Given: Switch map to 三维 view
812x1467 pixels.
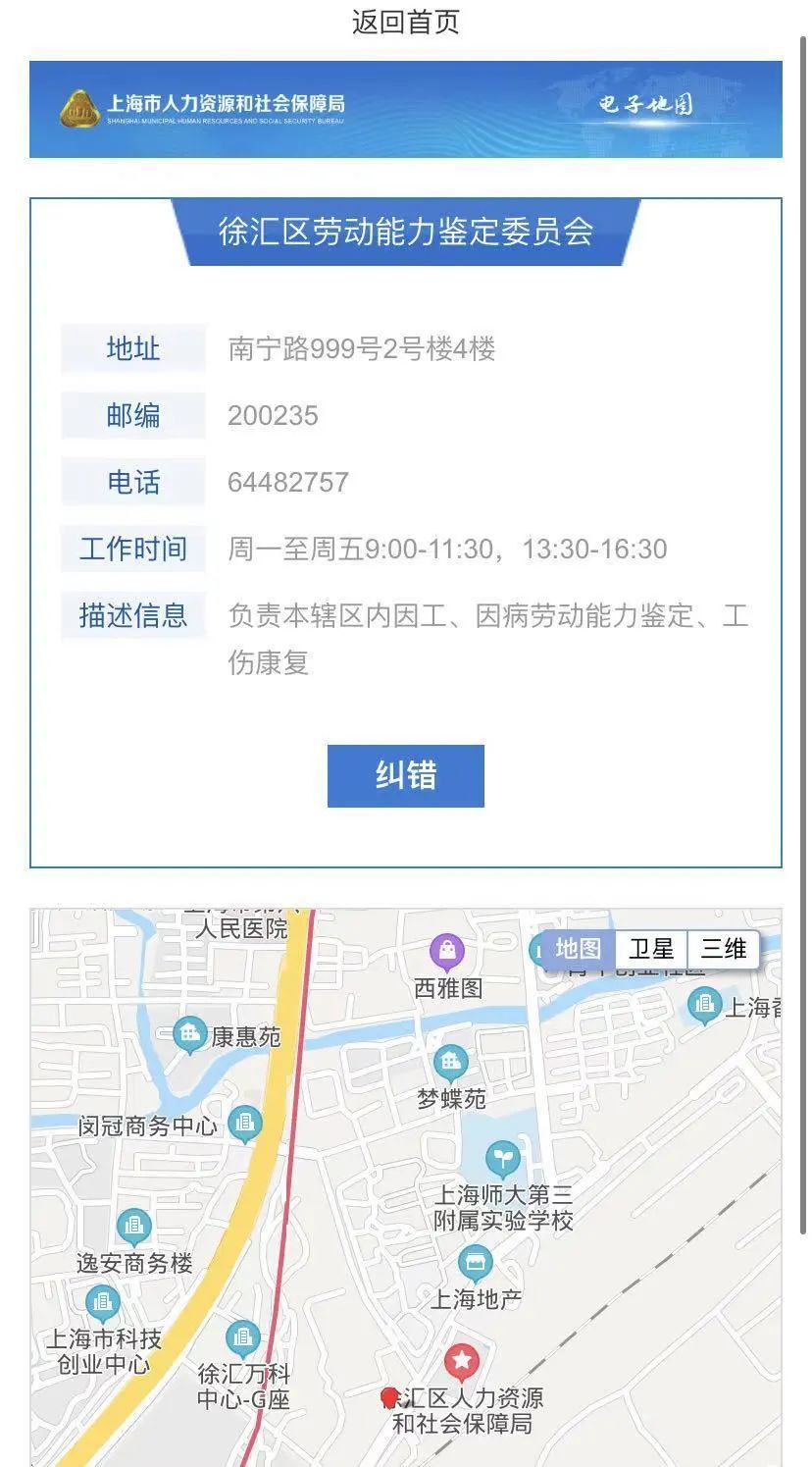Looking at the screenshot, I should (x=724, y=949).
